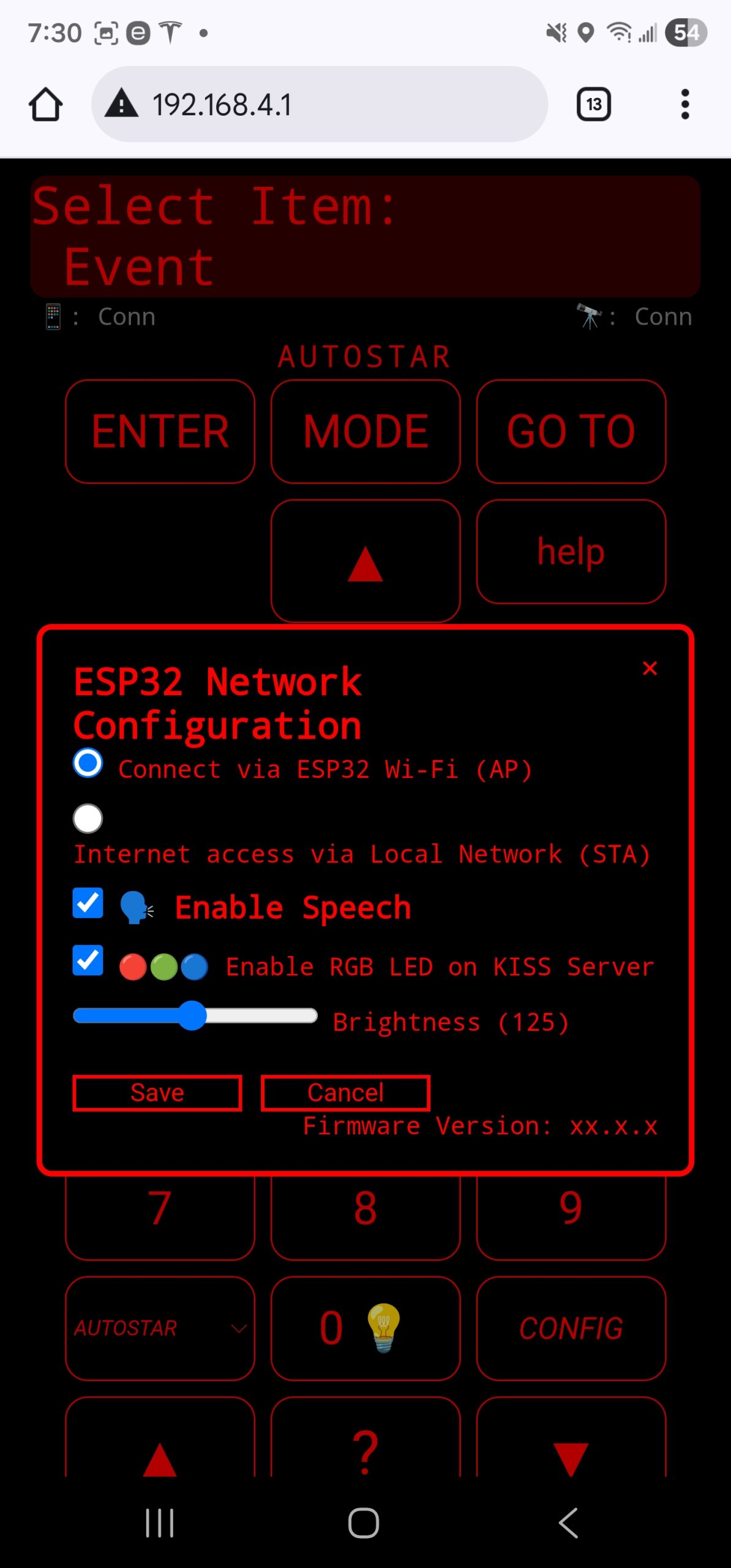Open the browser tab switcher
Screen dimensions: 731x1568
(x=593, y=104)
